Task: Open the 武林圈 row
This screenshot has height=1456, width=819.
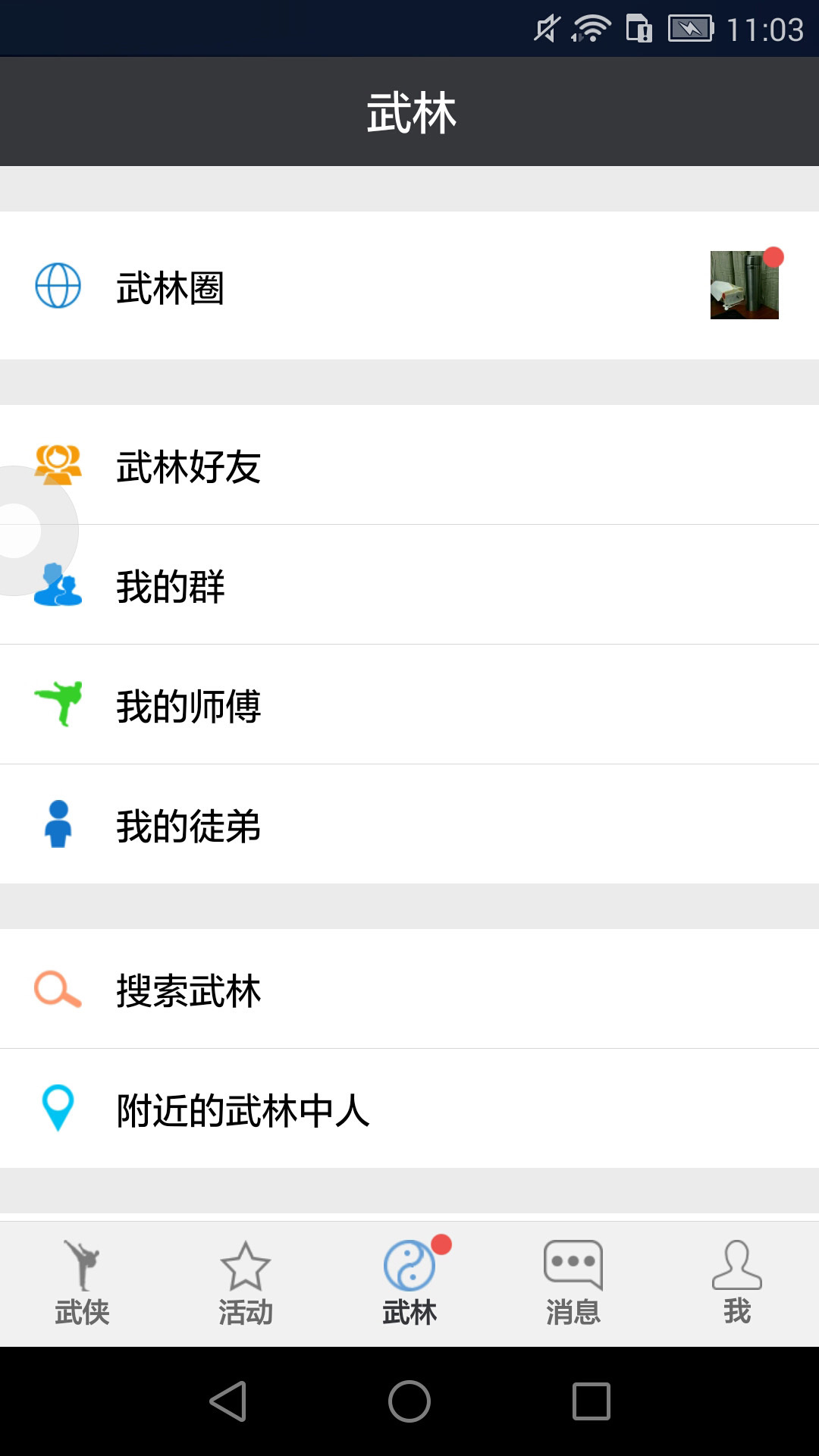Action: 409,286
